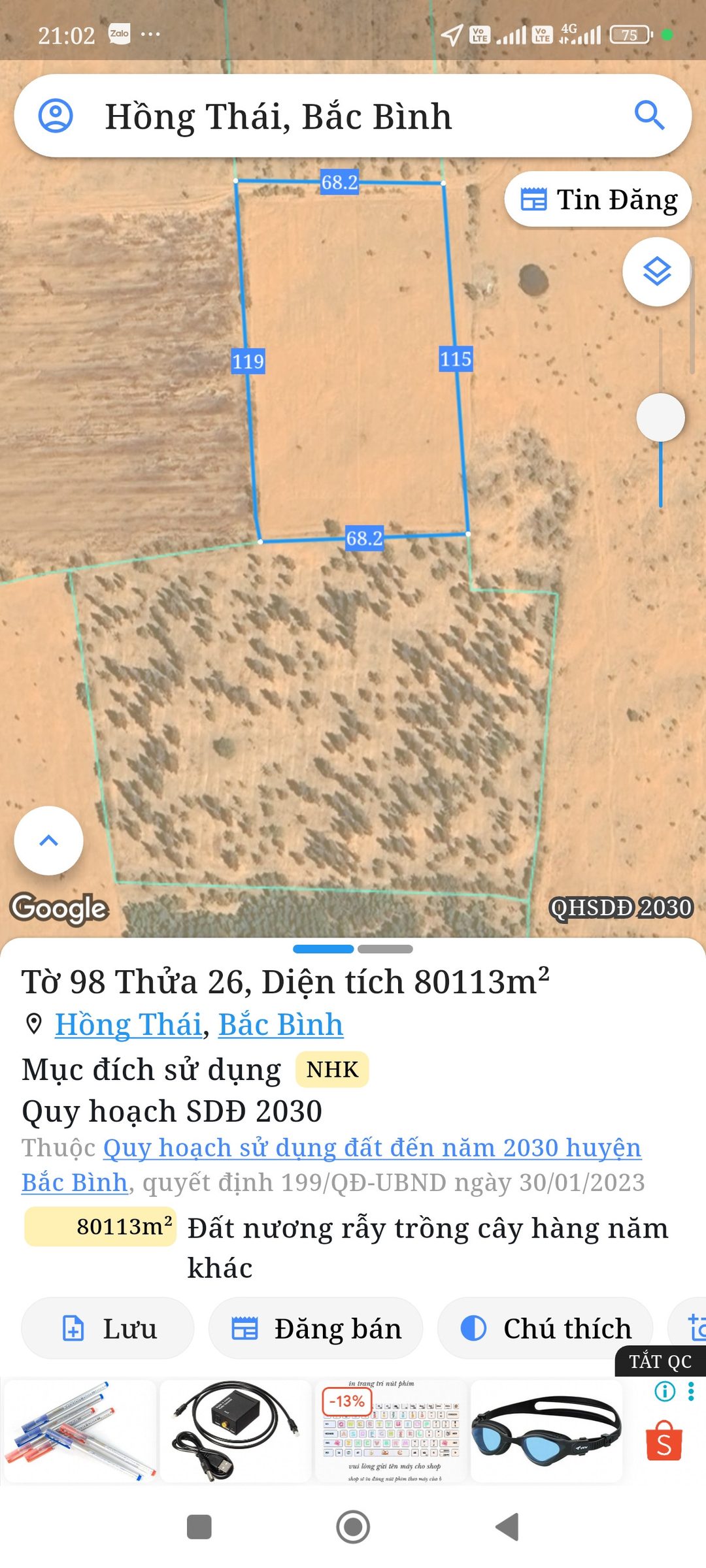Save the plot with Lưu
The width and height of the screenshot is (706, 1568).
point(108,1328)
